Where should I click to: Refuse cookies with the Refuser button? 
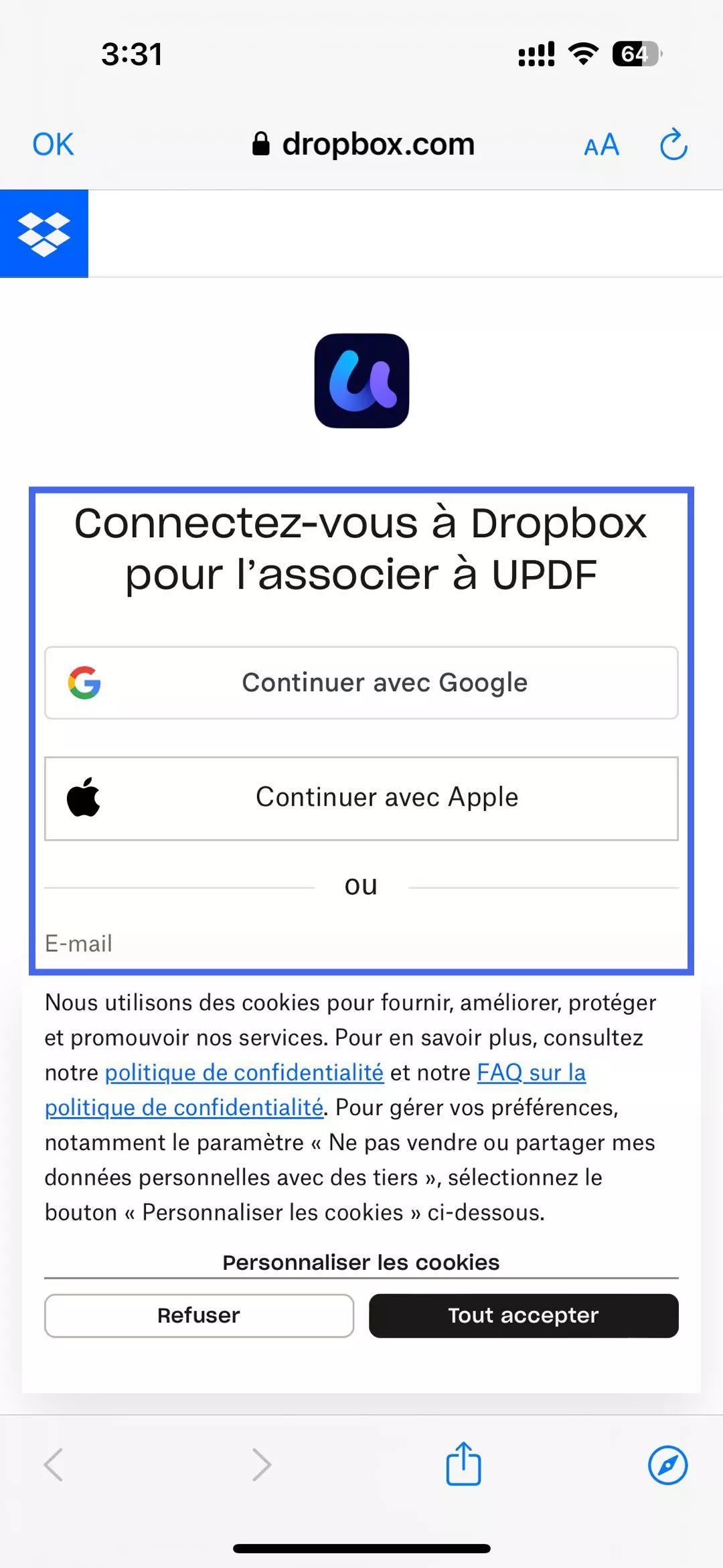pyautogui.click(x=199, y=1315)
